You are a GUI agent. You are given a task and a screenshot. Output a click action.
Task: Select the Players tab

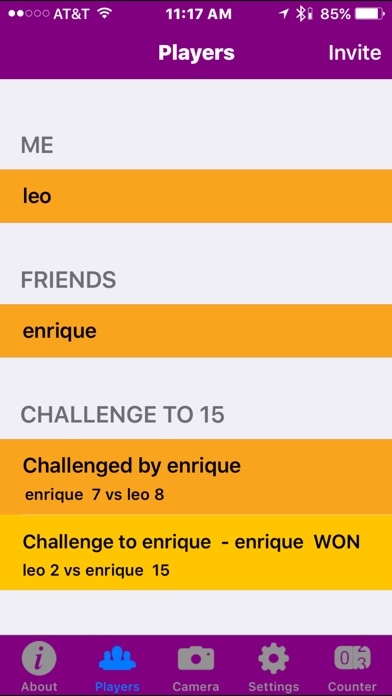117,666
